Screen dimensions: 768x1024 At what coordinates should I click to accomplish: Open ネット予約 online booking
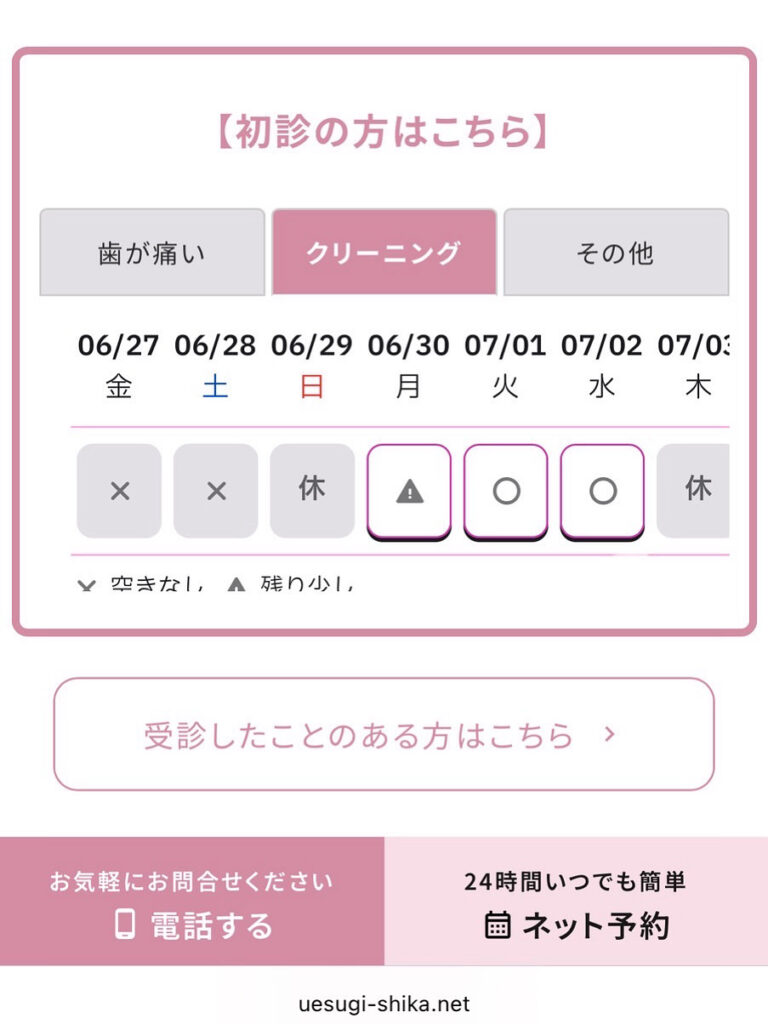pos(576,902)
